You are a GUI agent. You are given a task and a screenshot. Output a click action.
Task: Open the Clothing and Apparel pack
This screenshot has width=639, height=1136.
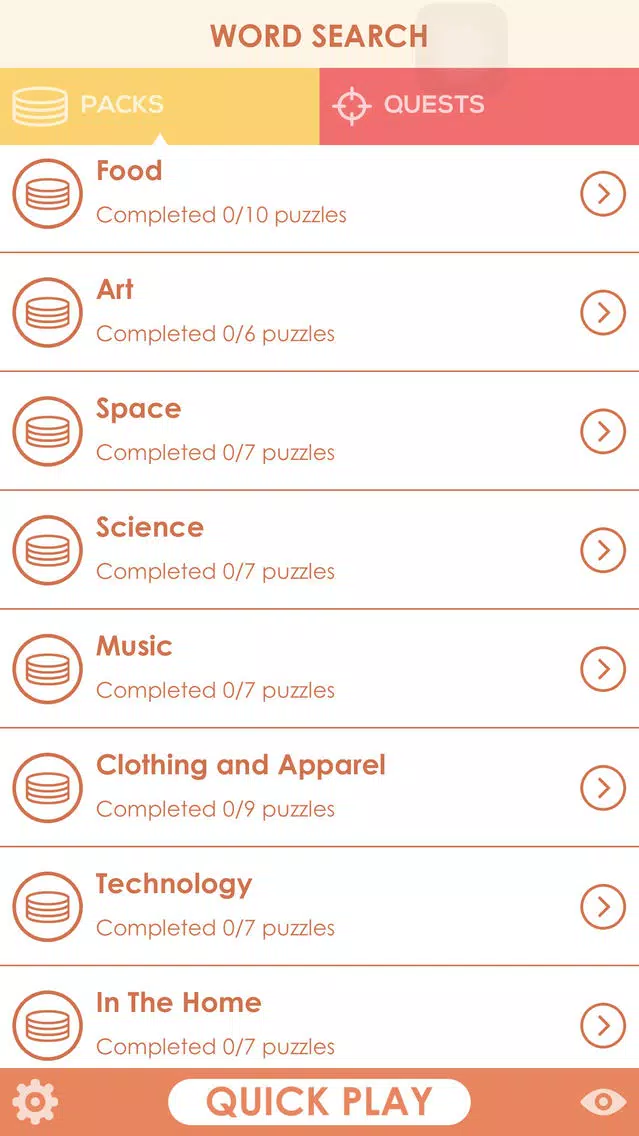click(x=320, y=788)
